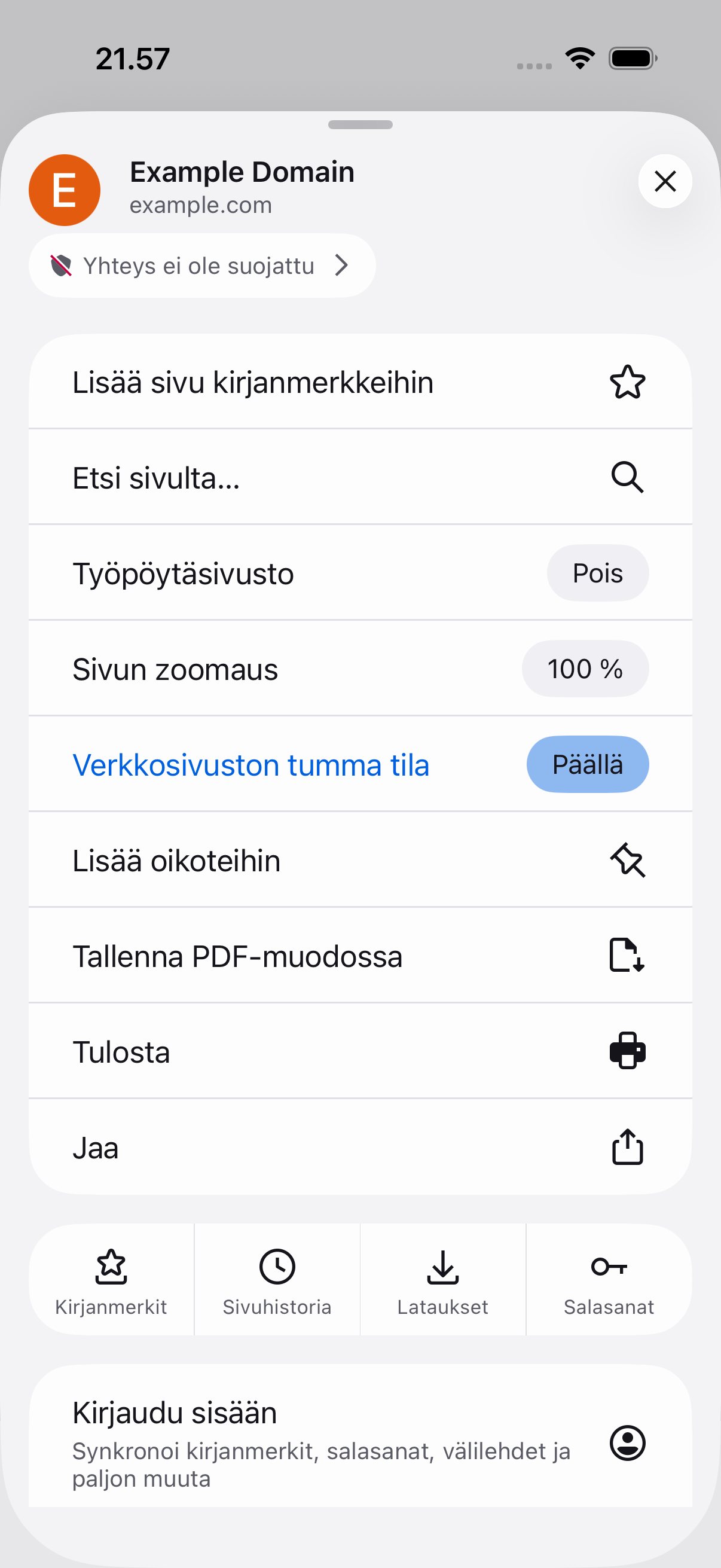Close the menu with the X button
This screenshot has height=1568, width=721.
tap(664, 181)
